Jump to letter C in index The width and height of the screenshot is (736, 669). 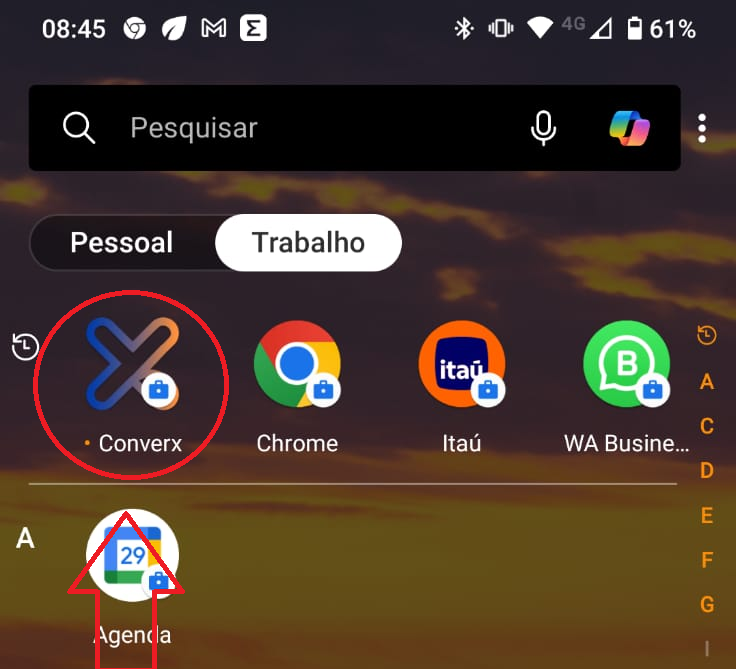click(707, 426)
